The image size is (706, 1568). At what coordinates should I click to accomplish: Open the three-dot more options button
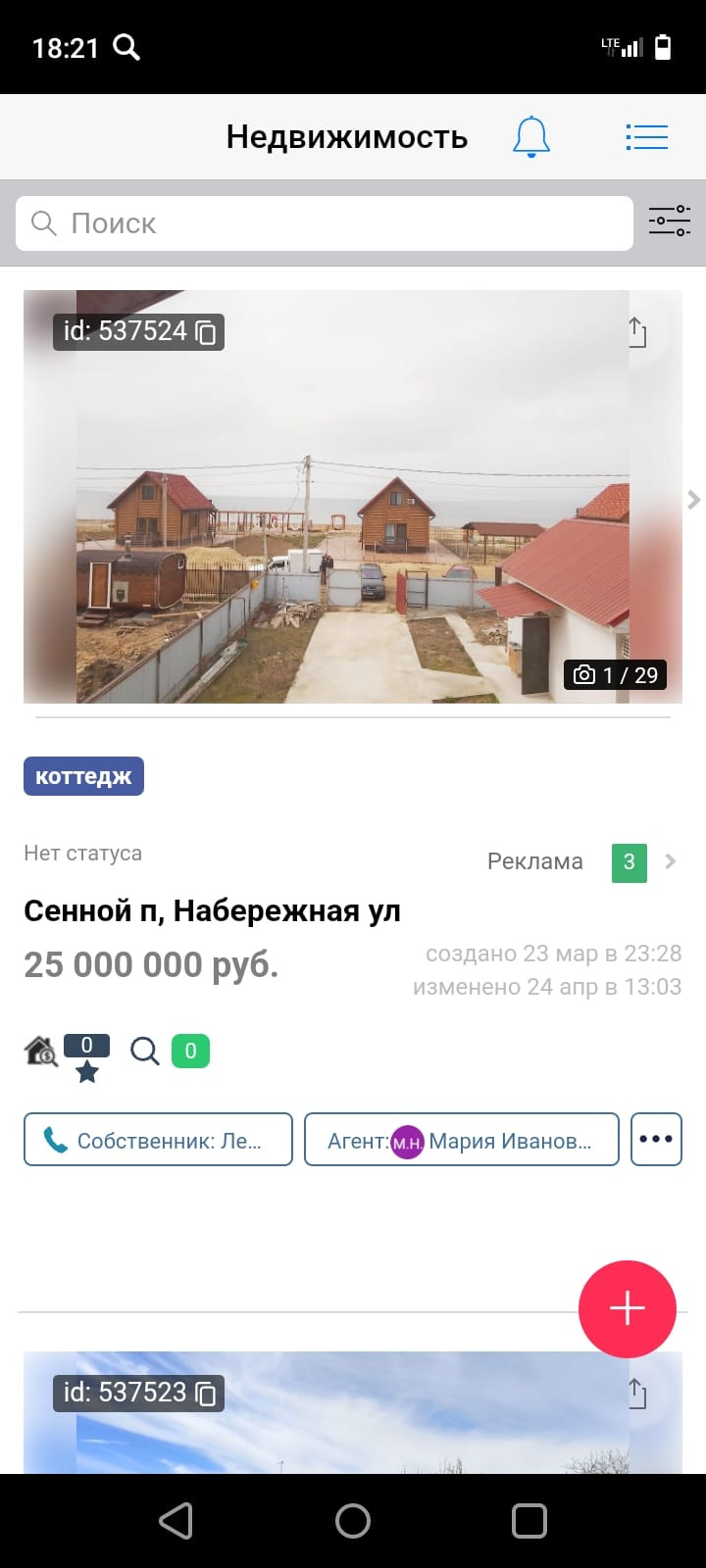tap(656, 1140)
